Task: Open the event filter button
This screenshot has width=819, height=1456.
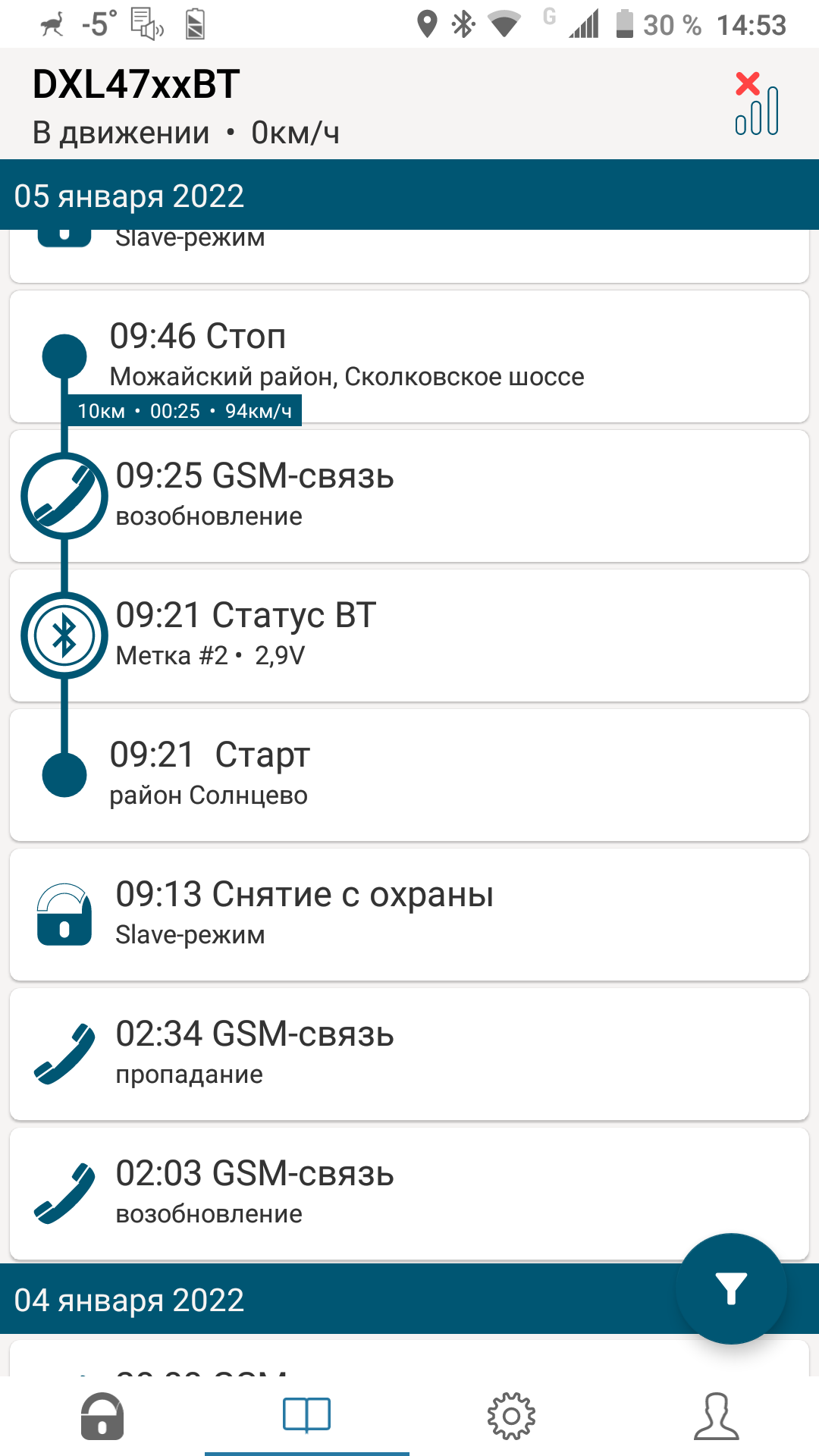Action: [731, 1288]
